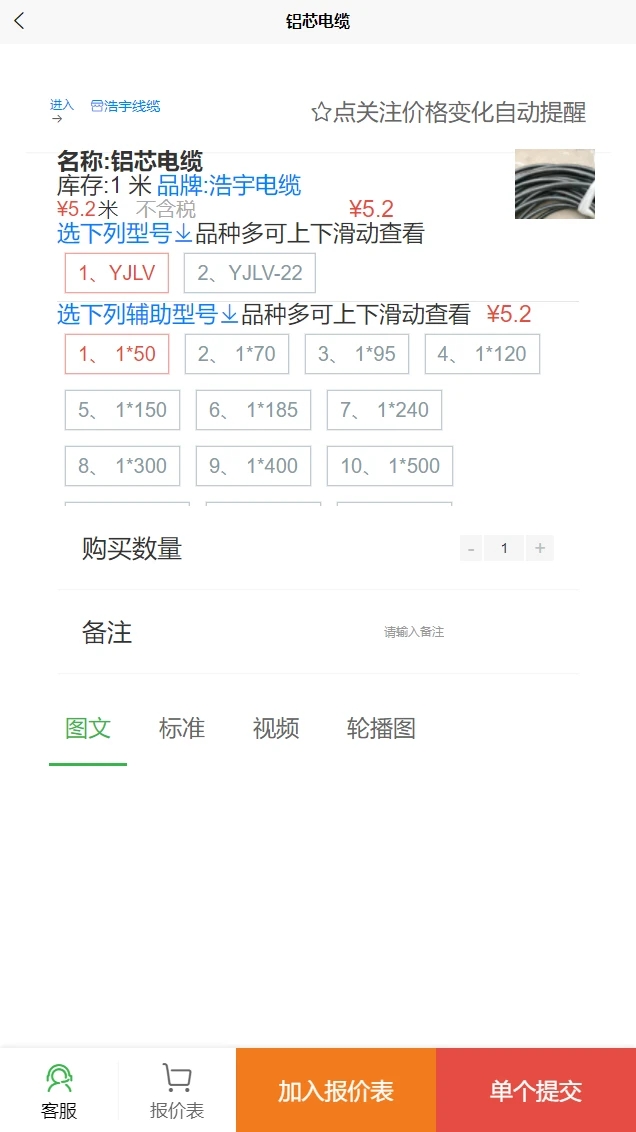Enter a note in 备注 field
This screenshot has width=636, height=1132.
click(414, 632)
